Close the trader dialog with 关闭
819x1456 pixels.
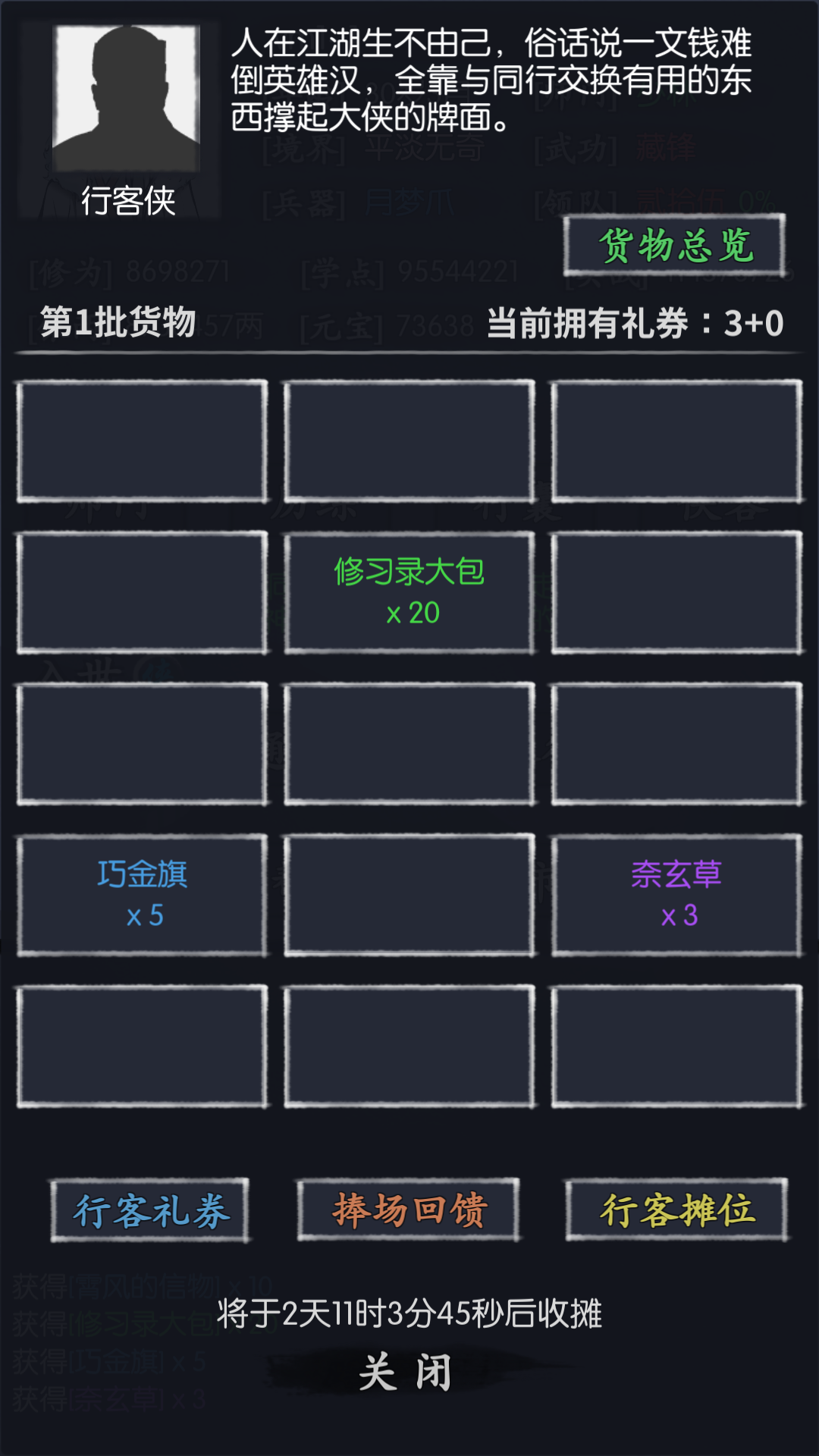click(x=406, y=1373)
